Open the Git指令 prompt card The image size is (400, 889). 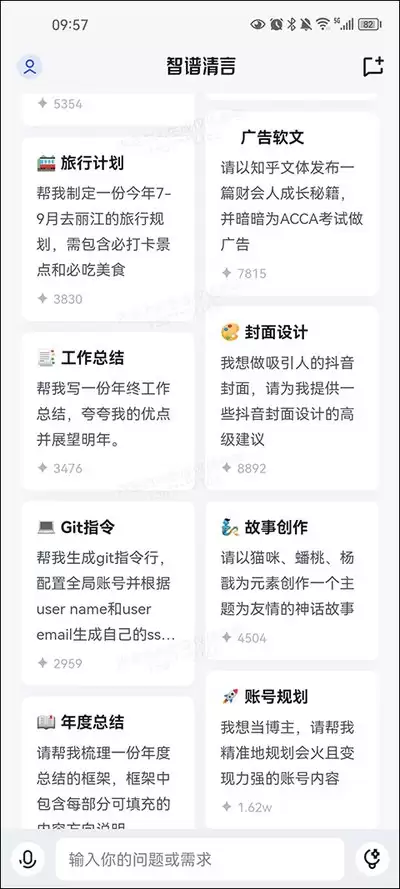(x=108, y=593)
